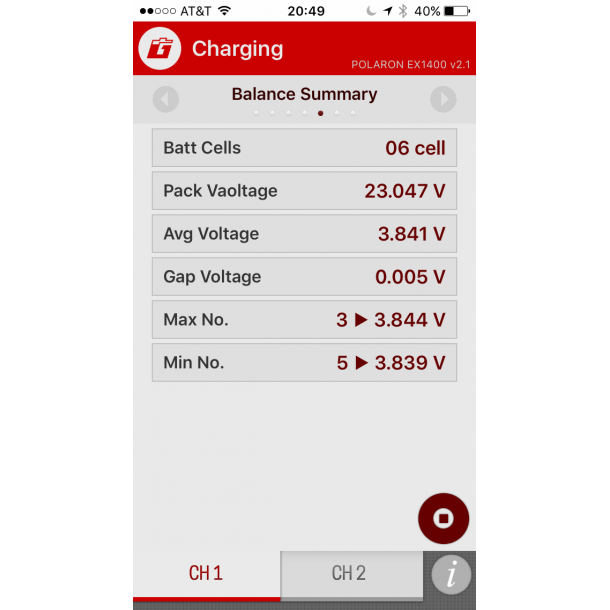Screen dimensions: 610x610
Task: Tap the app logo in header
Action: tap(160, 48)
